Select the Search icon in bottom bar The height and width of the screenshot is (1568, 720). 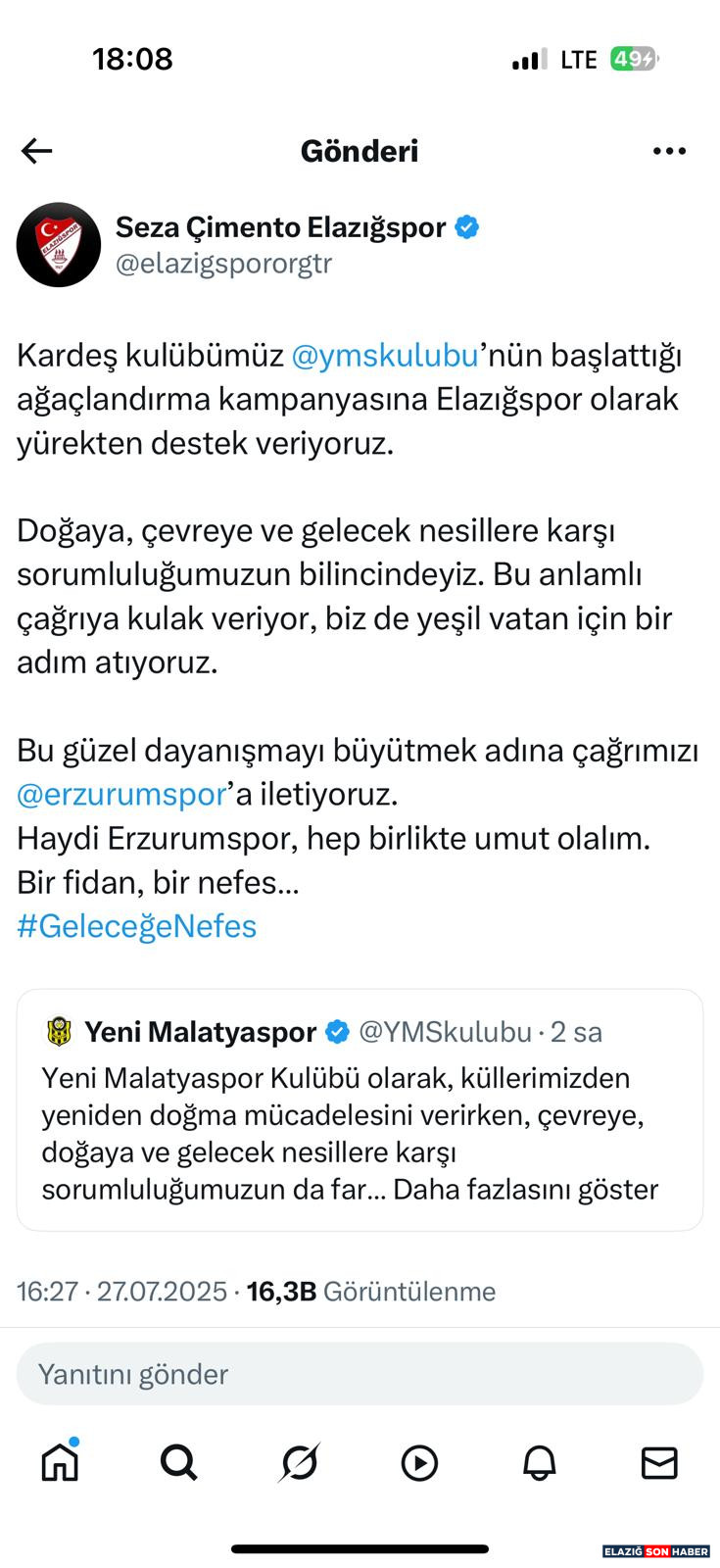point(178,1462)
